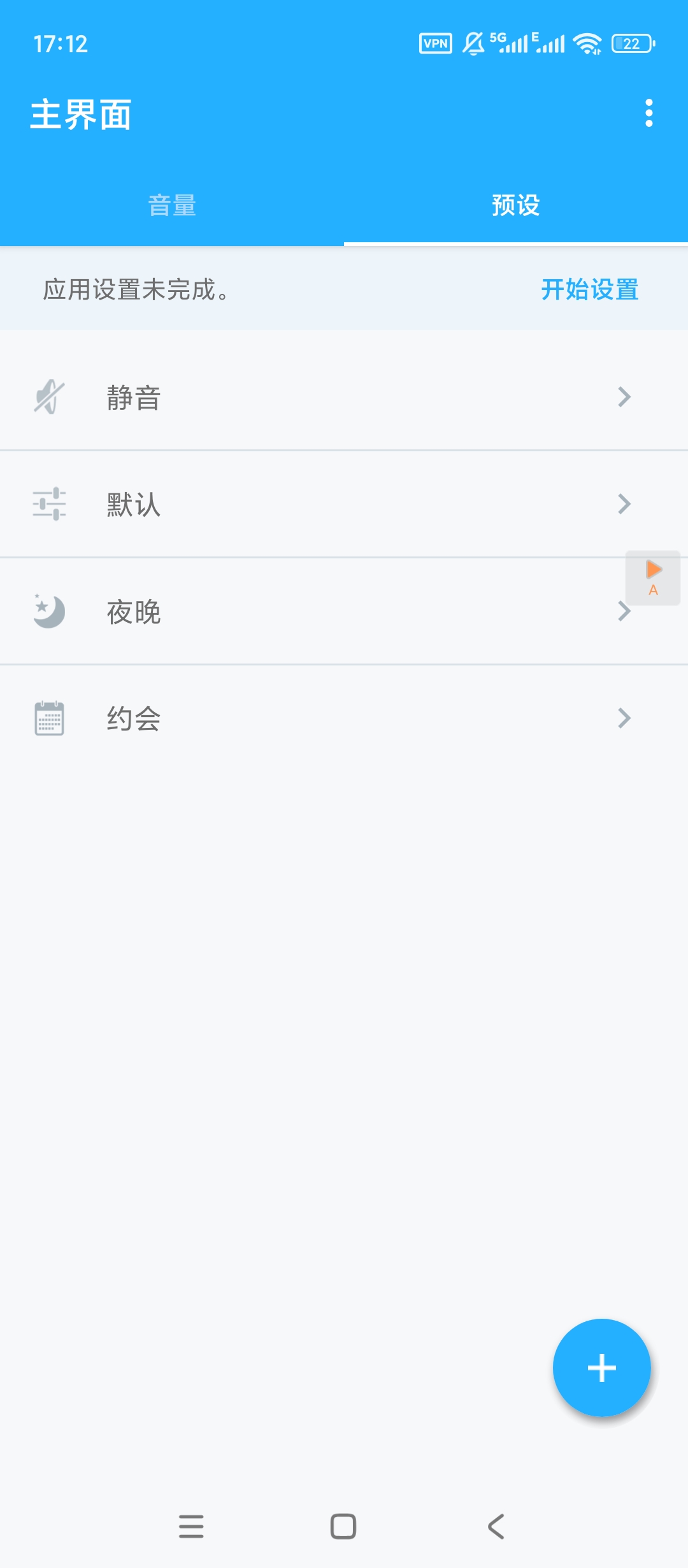Expand the 静音 preset details
Viewport: 688px width, 1568px height.
pos(624,396)
